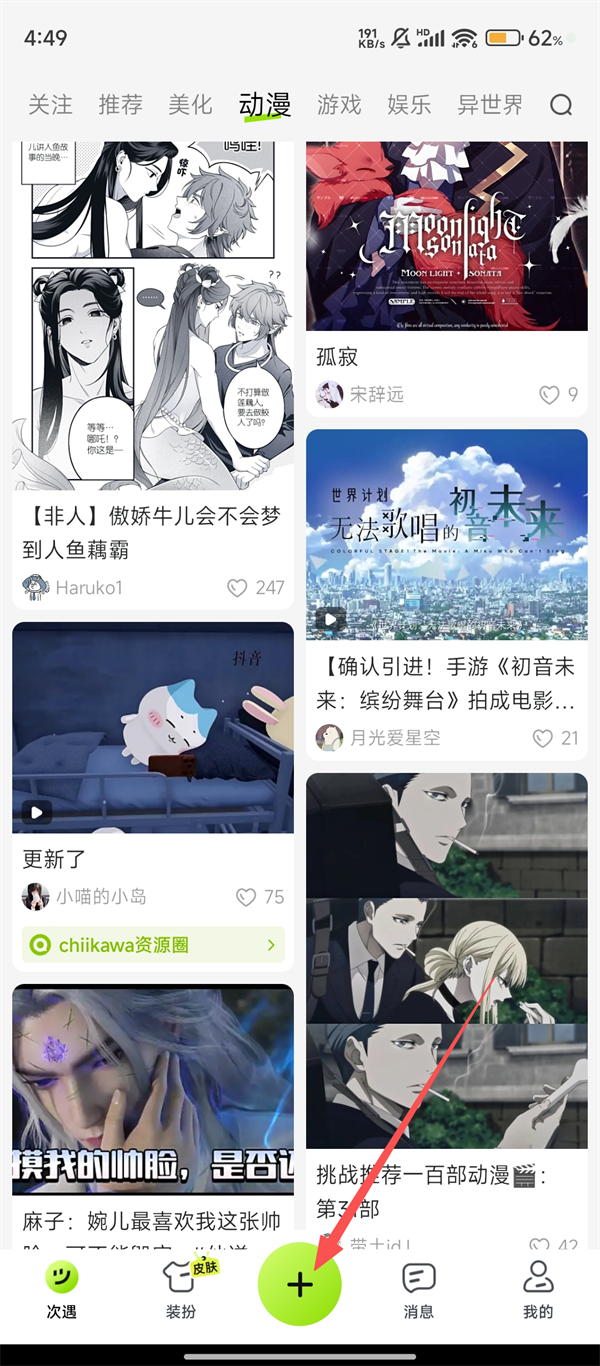Viewport: 600px width, 1366px height.
Task: Open the 游戏 tab
Action: tap(339, 104)
